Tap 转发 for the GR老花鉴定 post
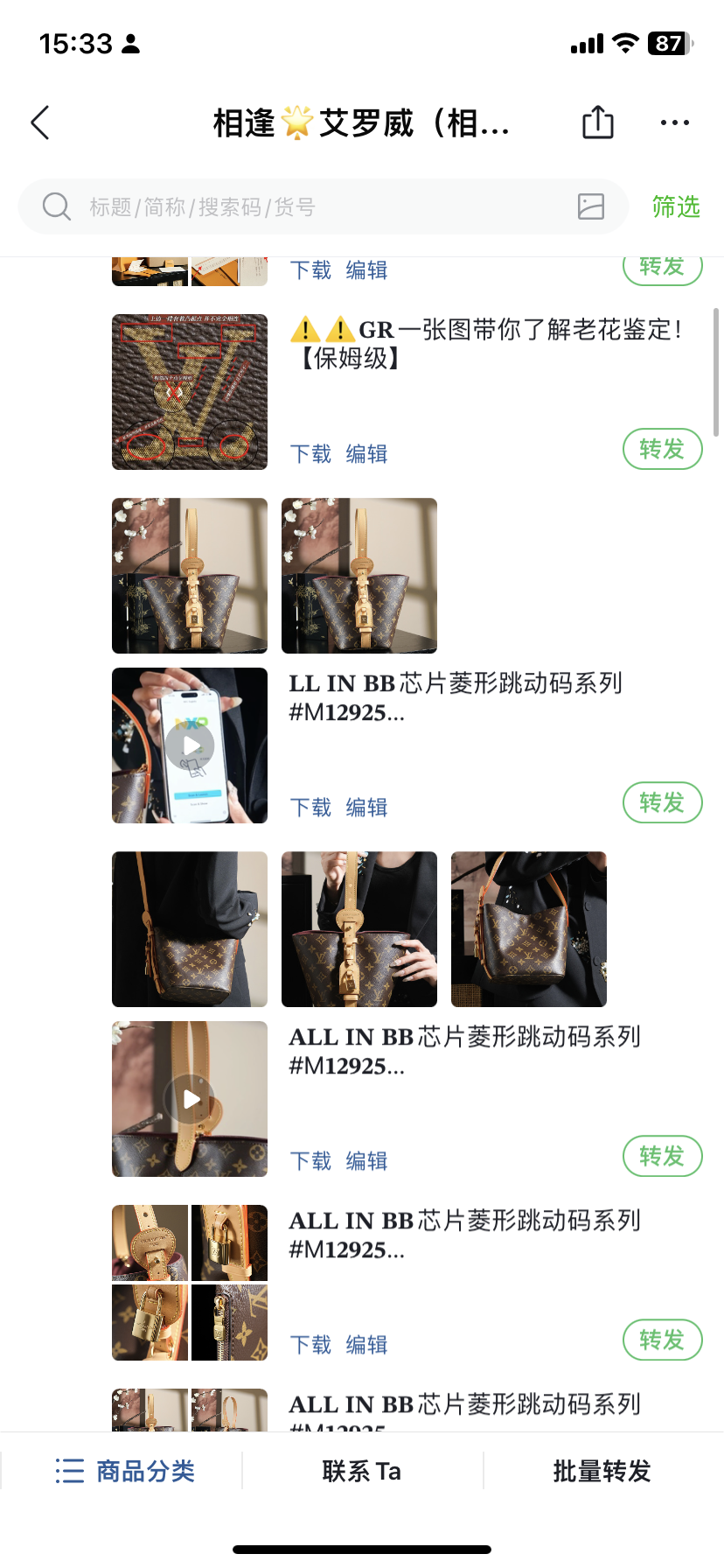This screenshot has width=724, height=1568. [x=662, y=449]
